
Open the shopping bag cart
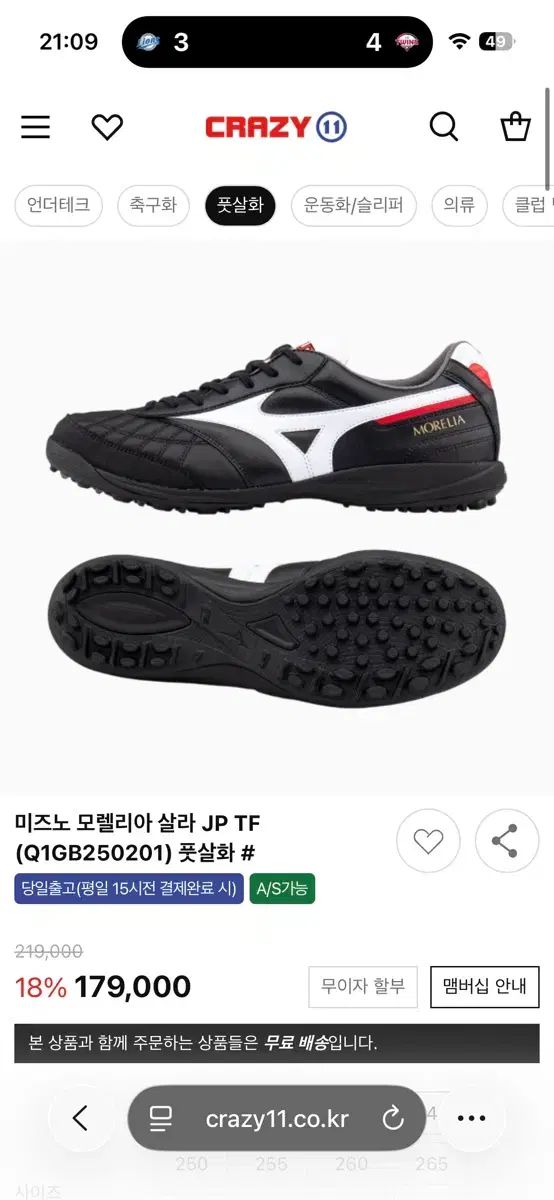coord(515,127)
